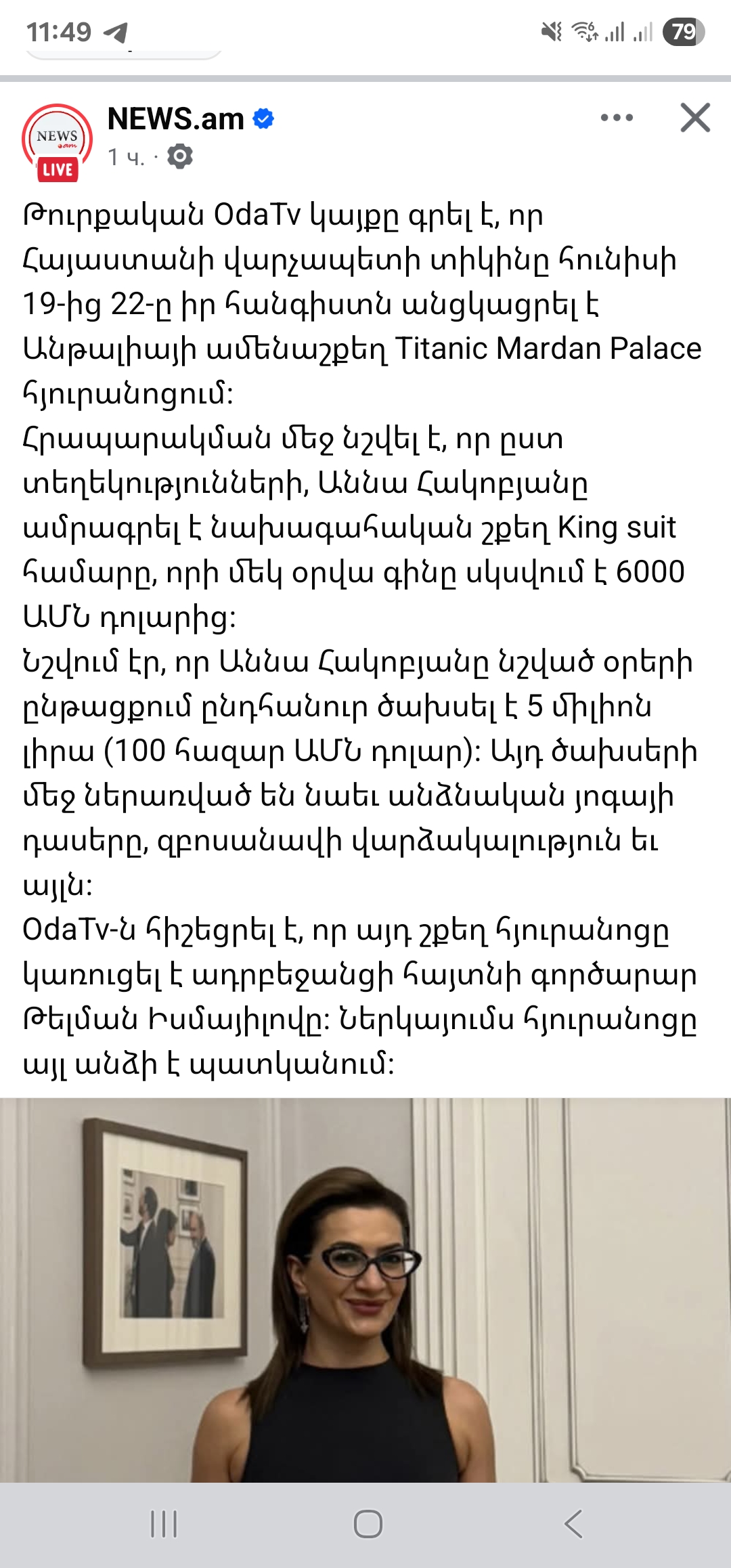
Task: Go to the home screen
Action: [368, 1524]
